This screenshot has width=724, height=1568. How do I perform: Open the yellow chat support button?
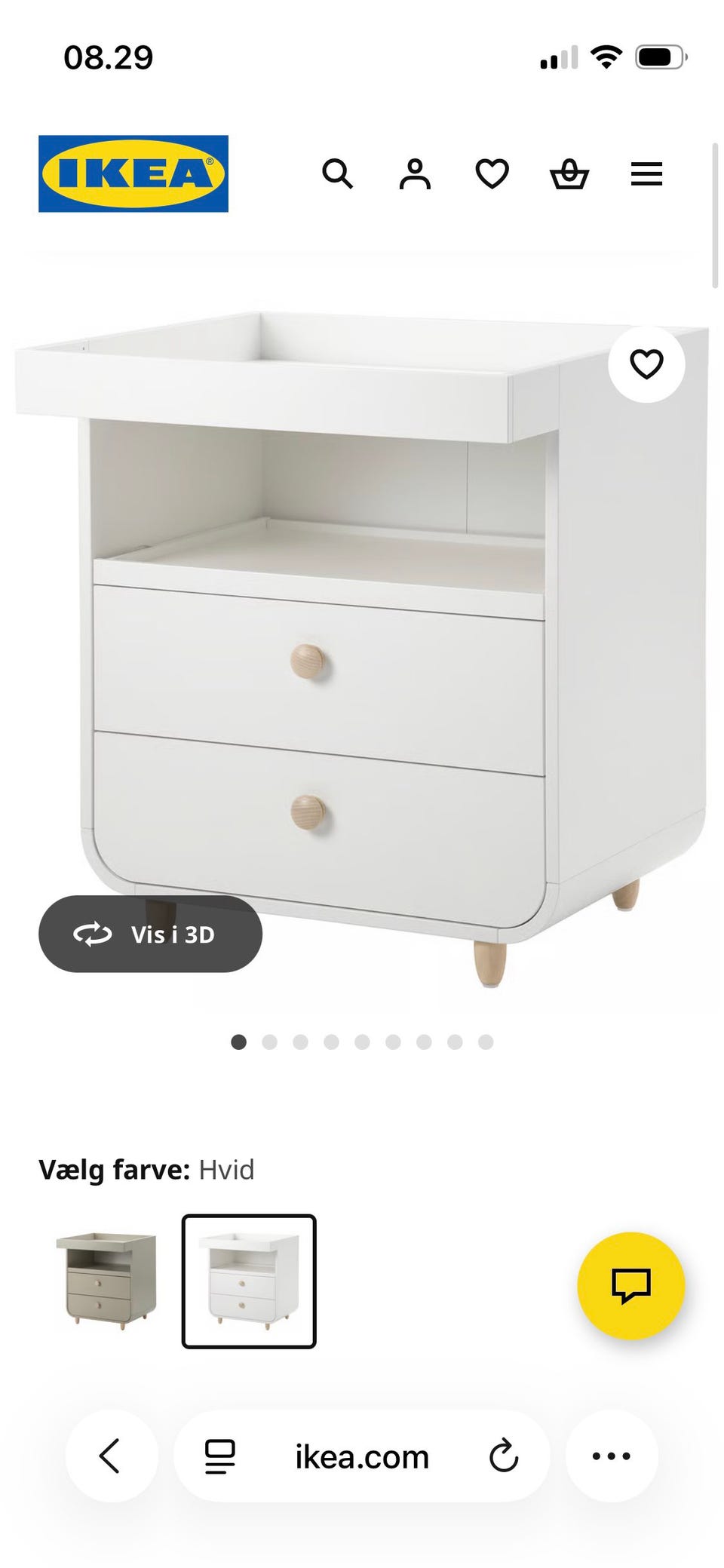[630, 1285]
